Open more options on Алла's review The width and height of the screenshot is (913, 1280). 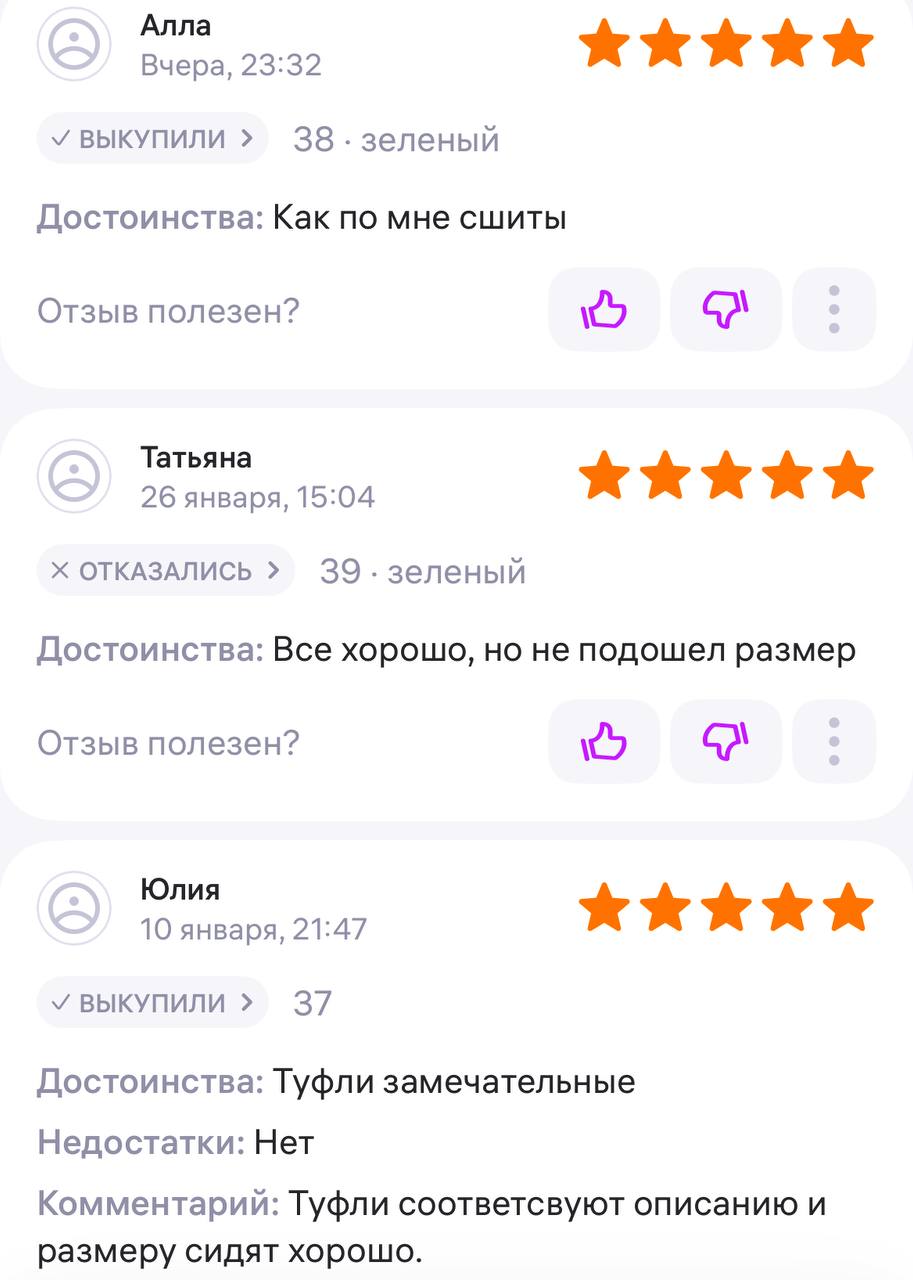[x=834, y=310]
